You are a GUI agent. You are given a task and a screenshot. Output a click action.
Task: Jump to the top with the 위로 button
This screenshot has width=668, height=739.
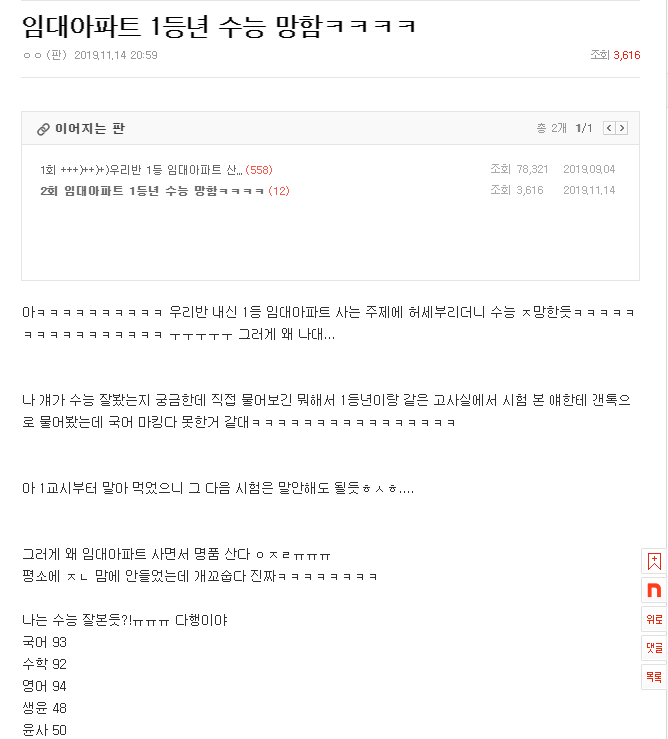point(654,619)
